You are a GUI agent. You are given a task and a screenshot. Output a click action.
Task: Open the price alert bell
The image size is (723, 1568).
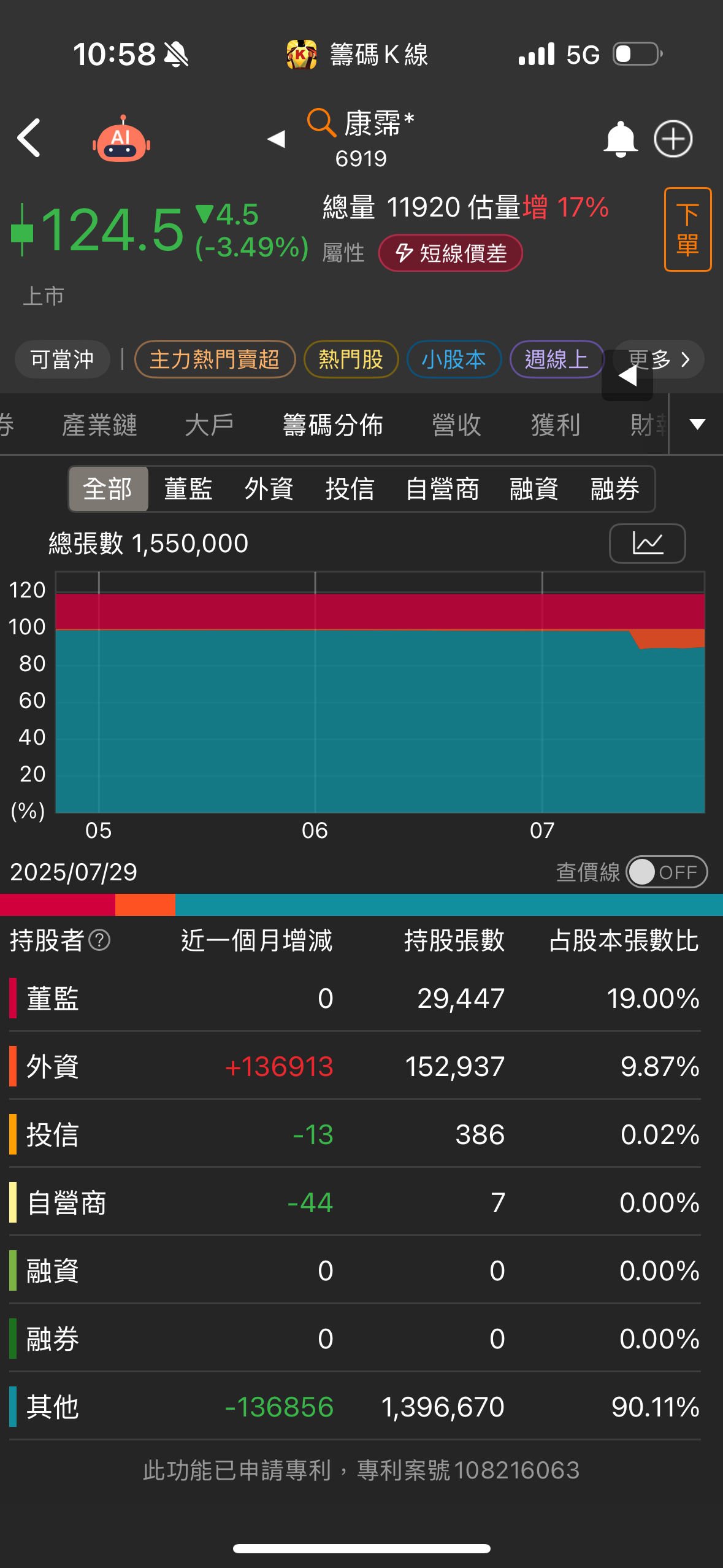(620, 139)
